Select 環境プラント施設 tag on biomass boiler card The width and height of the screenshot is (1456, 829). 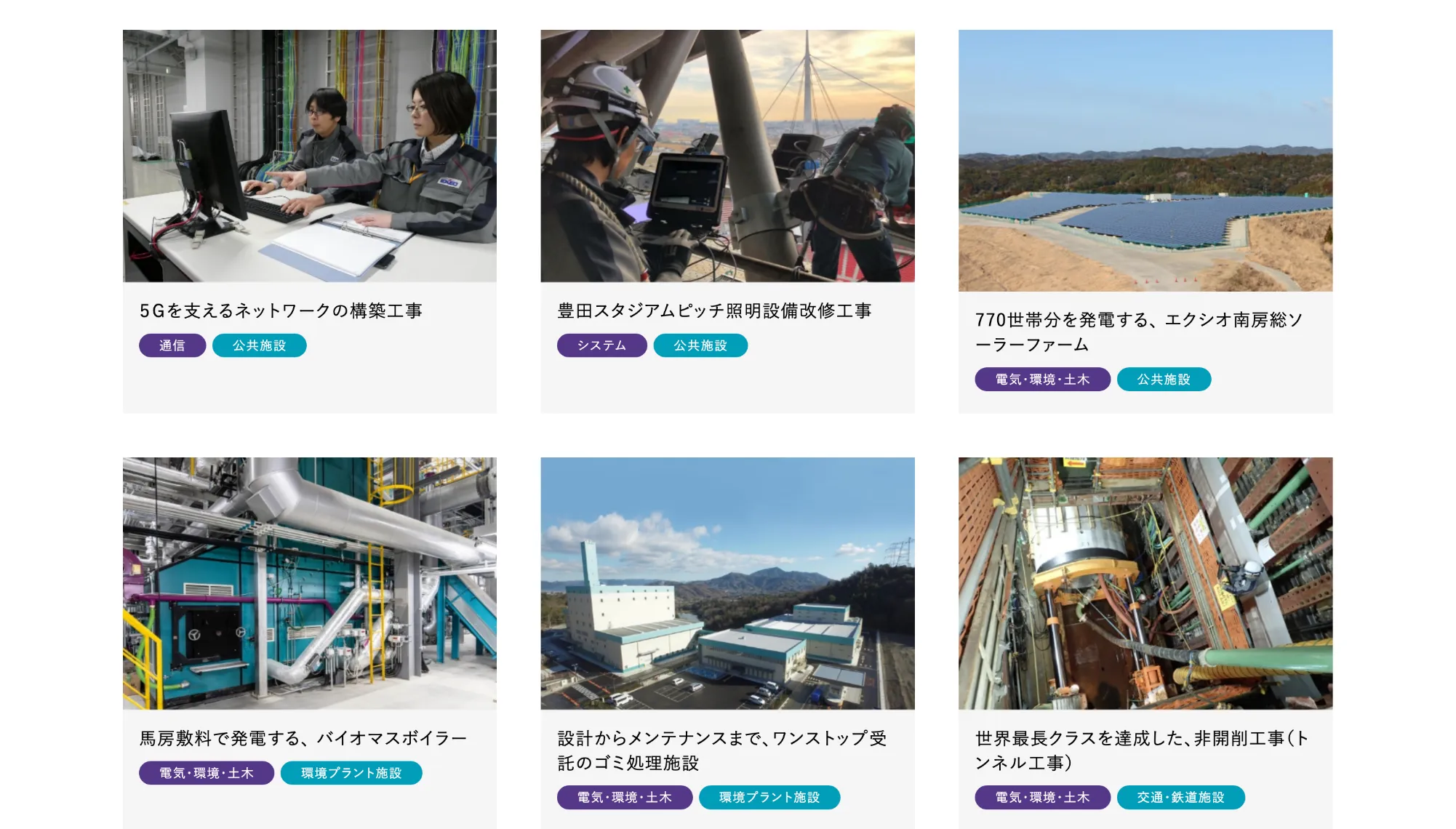(x=351, y=773)
